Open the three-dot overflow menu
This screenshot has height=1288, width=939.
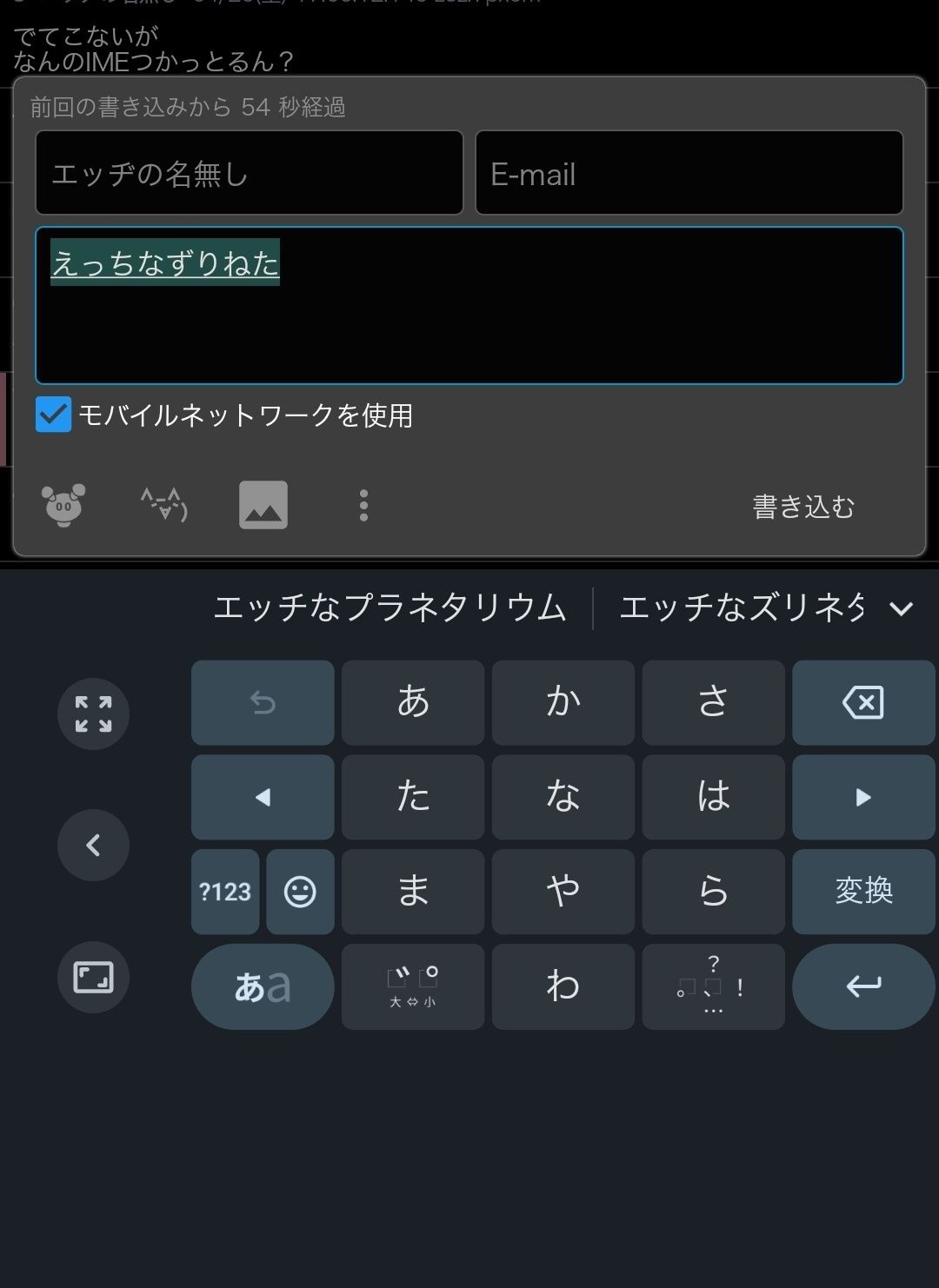[x=363, y=505]
